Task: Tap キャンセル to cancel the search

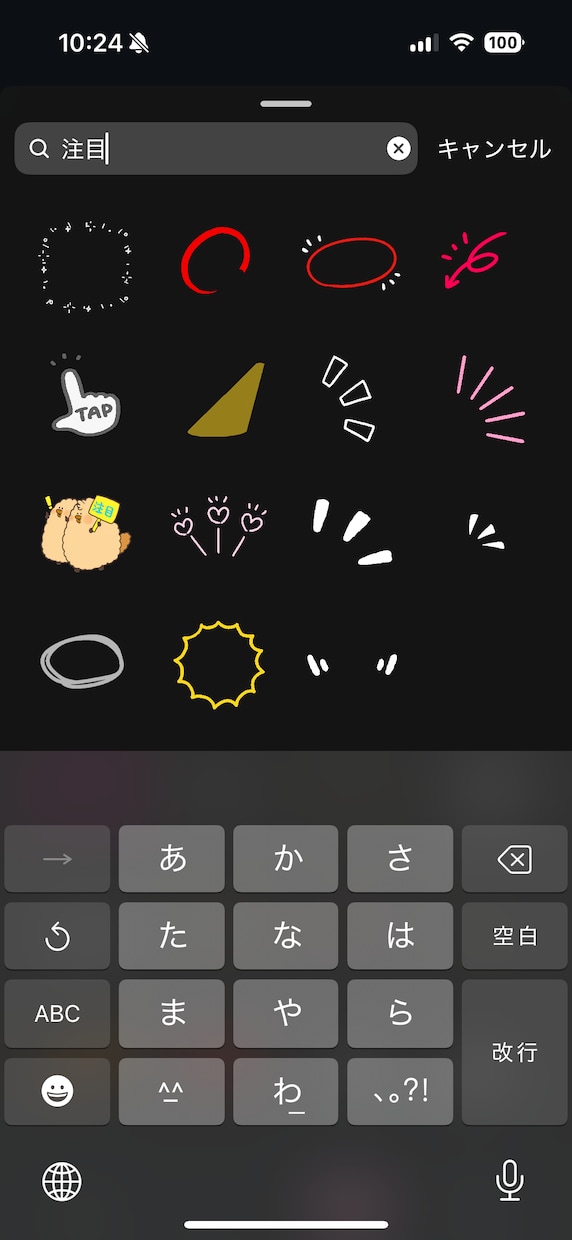Action: pyautogui.click(x=494, y=149)
